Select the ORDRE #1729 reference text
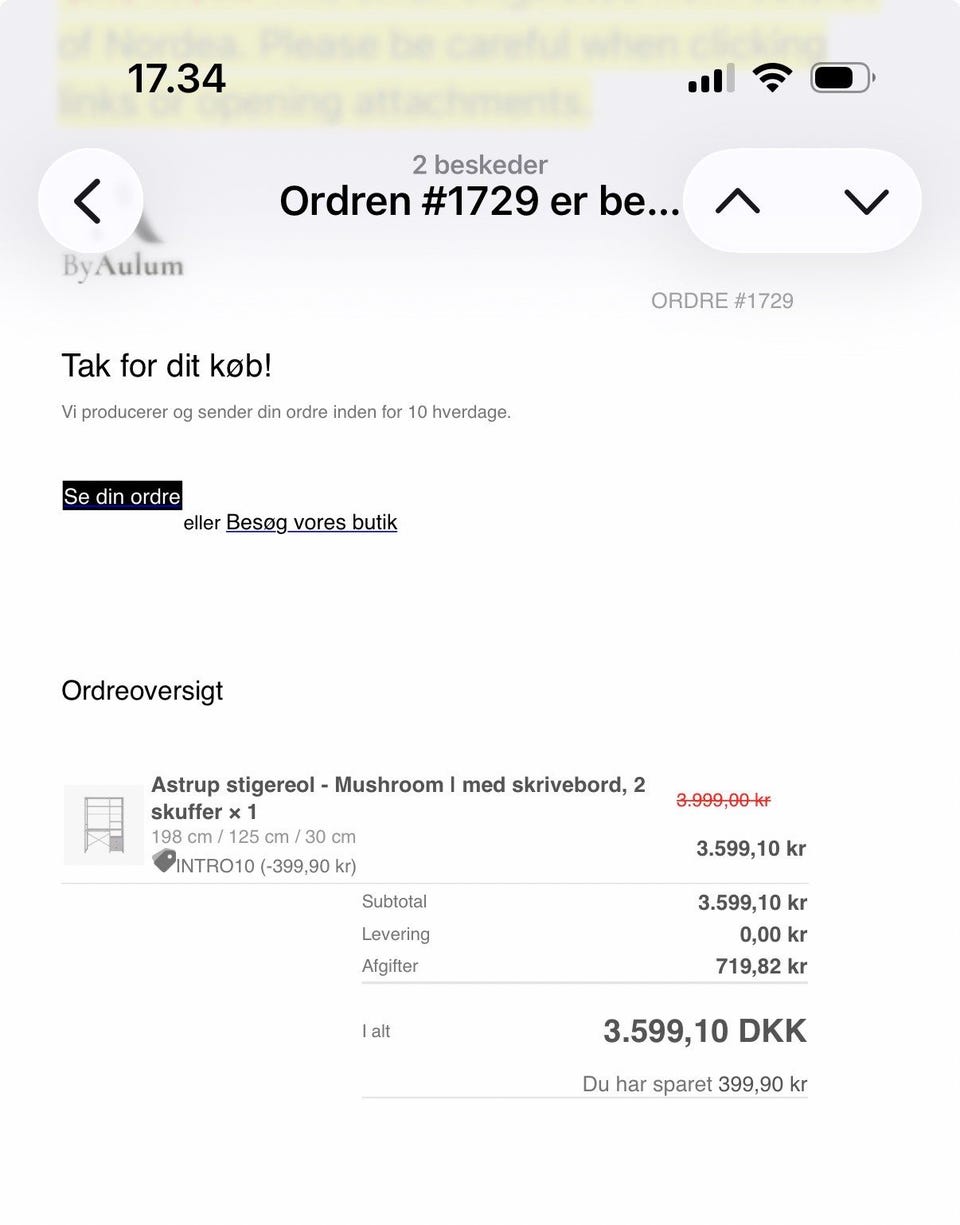Image resolution: width=960 pixels, height=1225 pixels. [x=723, y=300]
